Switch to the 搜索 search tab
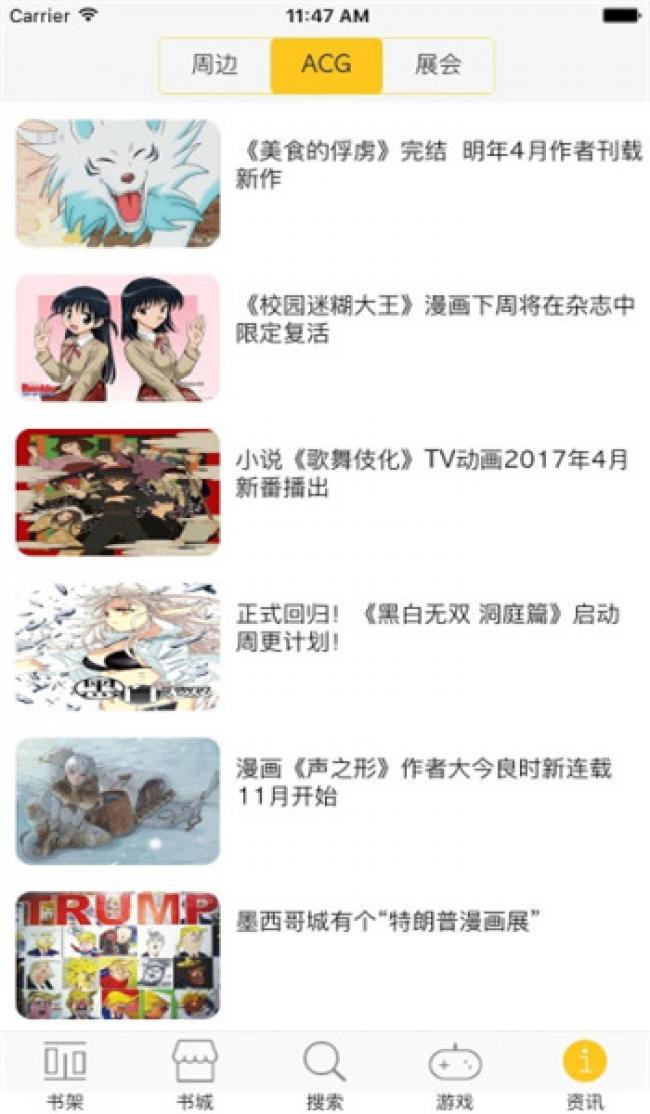This screenshot has height=1114, width=650. [325, 1074]
